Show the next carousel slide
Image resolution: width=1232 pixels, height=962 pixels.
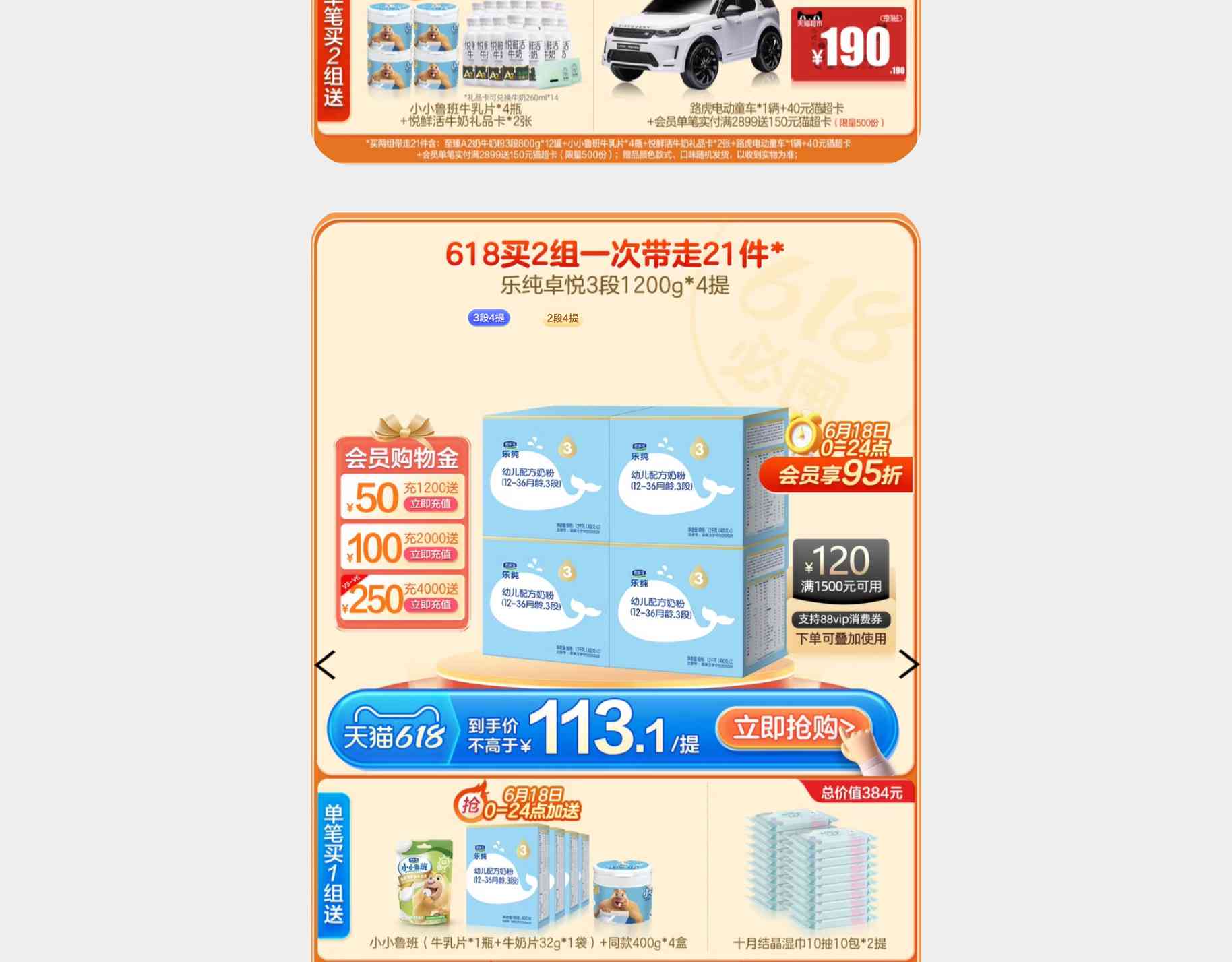pyautogui.click(x=908, y=664)
